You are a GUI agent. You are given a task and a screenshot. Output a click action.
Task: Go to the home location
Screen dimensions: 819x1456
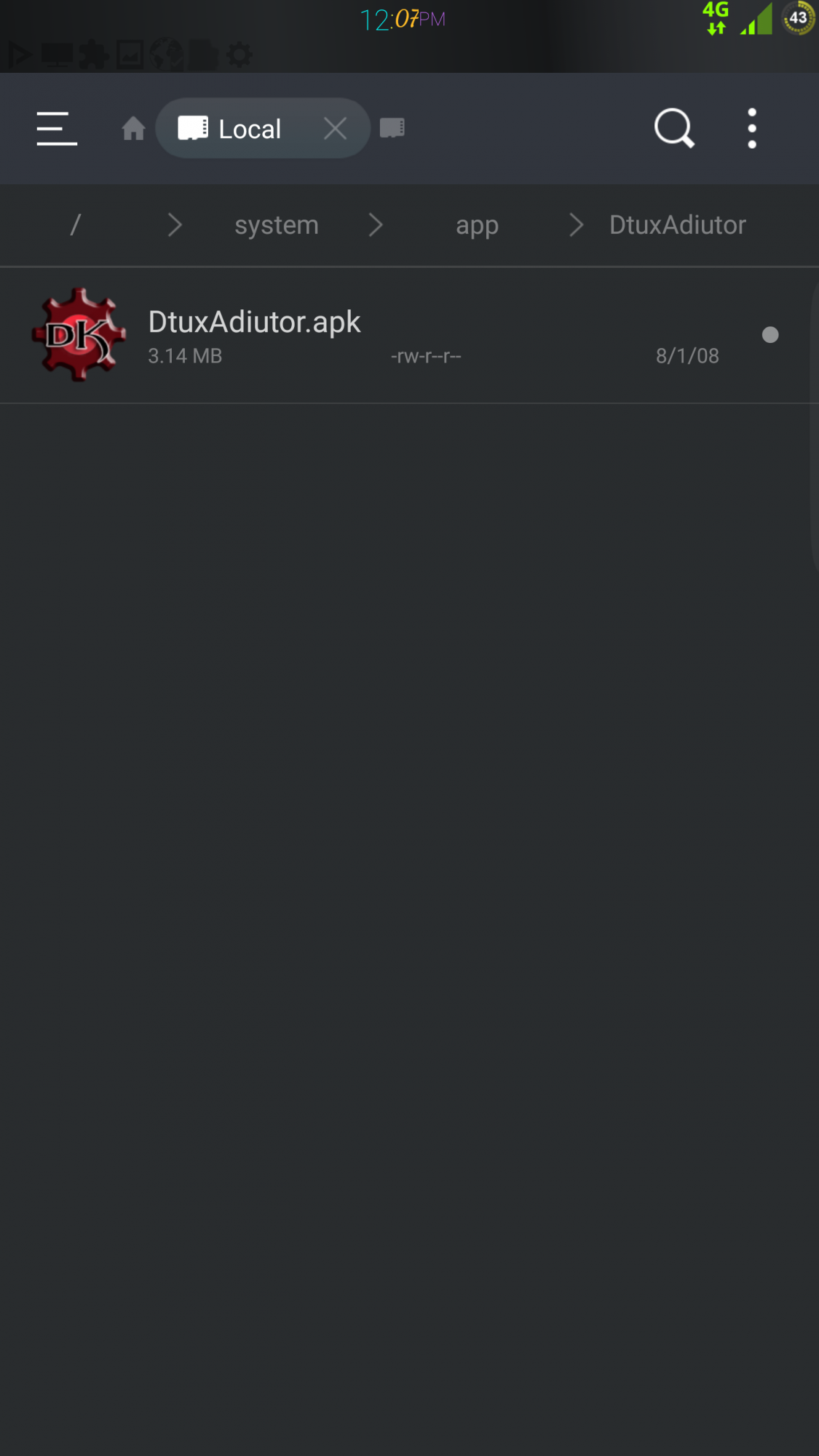(x=133, y=129)
